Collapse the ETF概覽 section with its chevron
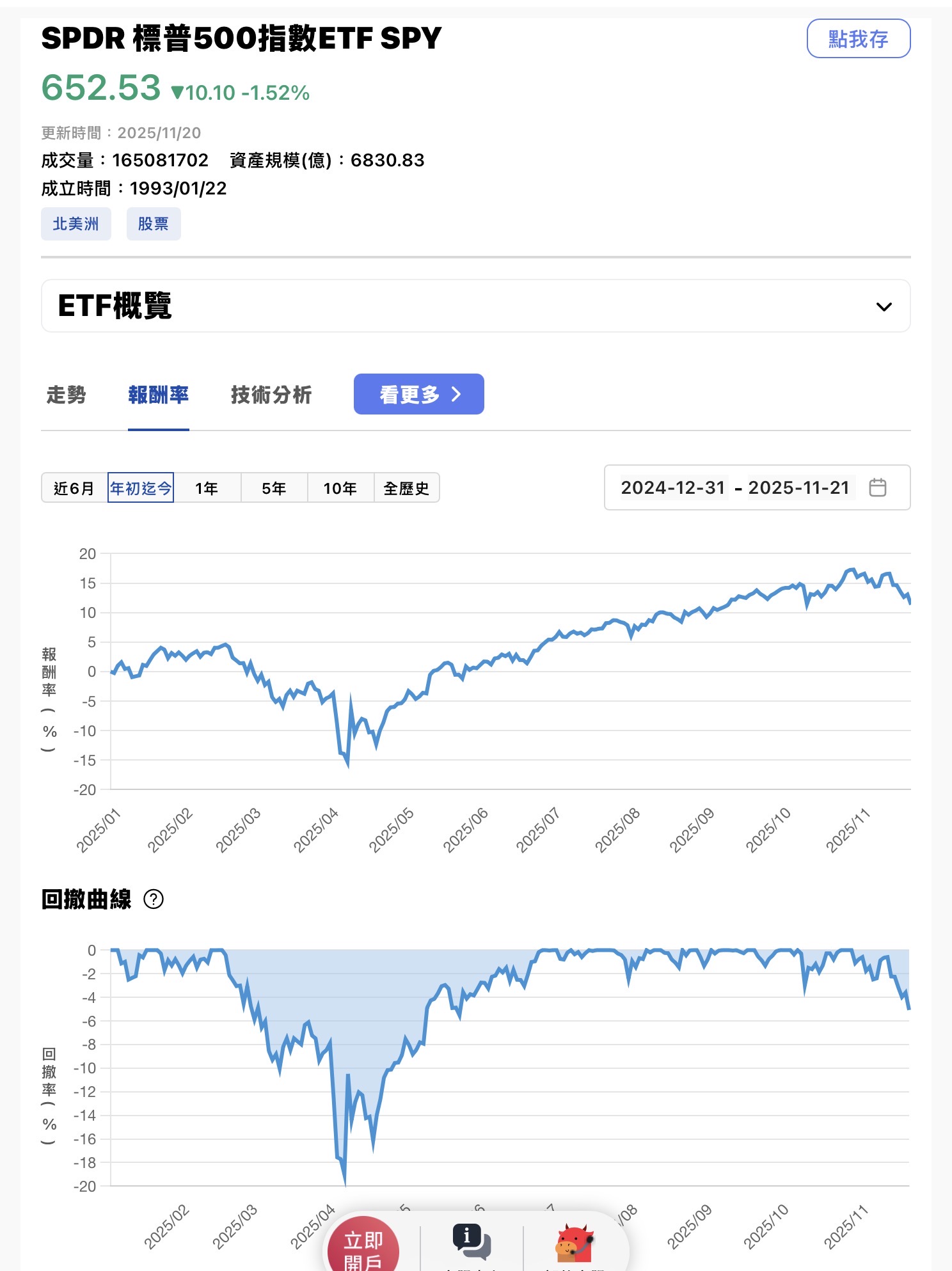The width and height of the screenshot is (952, 1271). click(x=884, y=306)
